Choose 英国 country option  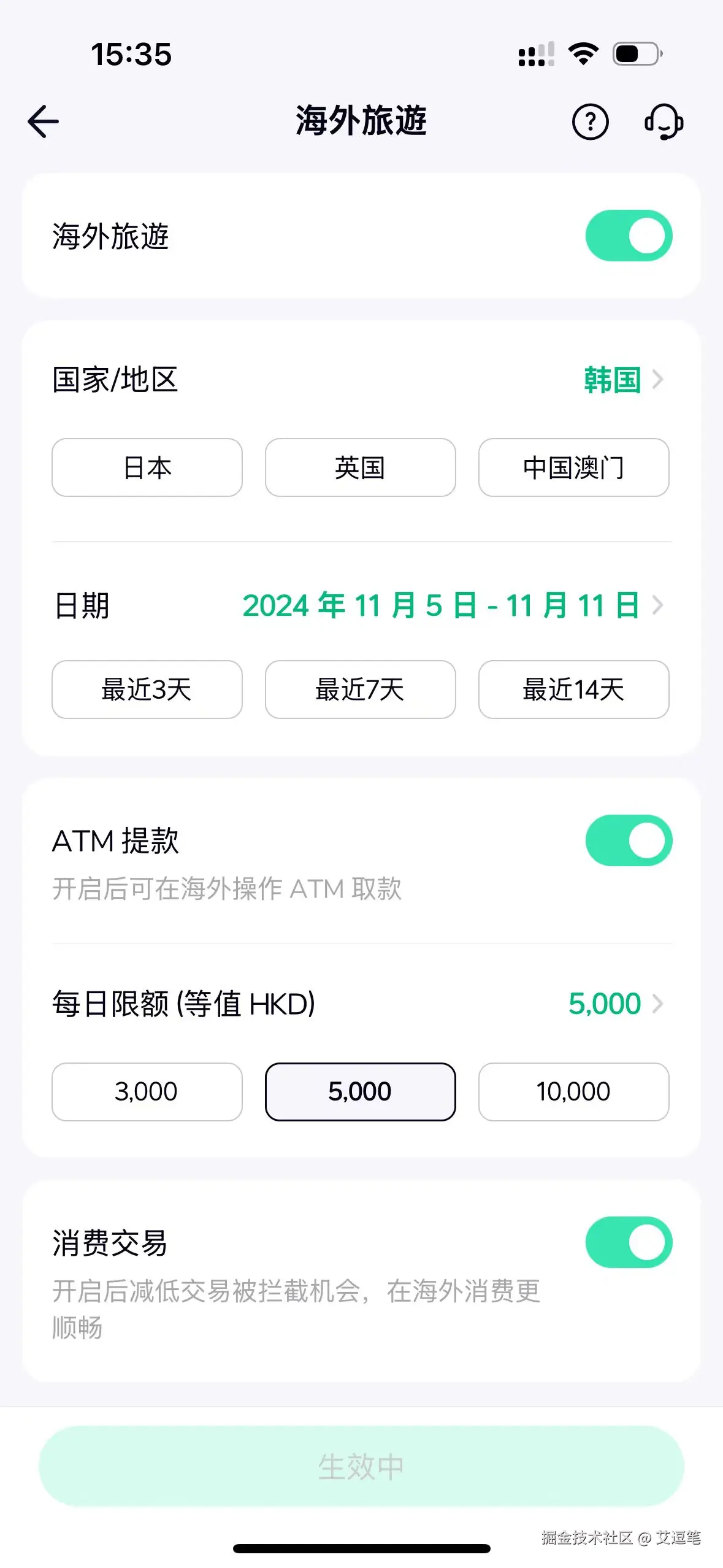click(x=359, y=467)
